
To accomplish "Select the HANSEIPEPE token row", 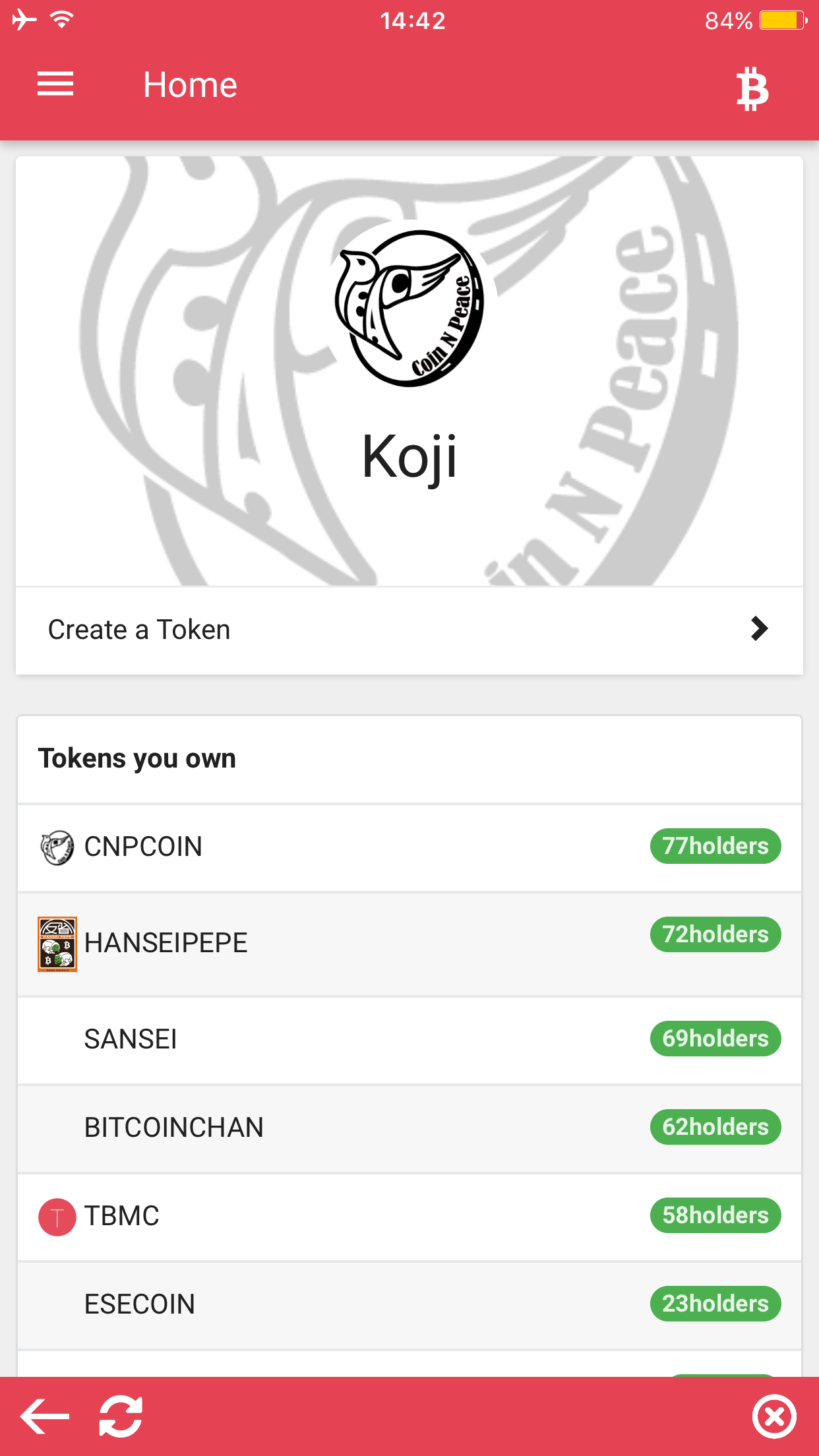I will [x=409, y=943].
